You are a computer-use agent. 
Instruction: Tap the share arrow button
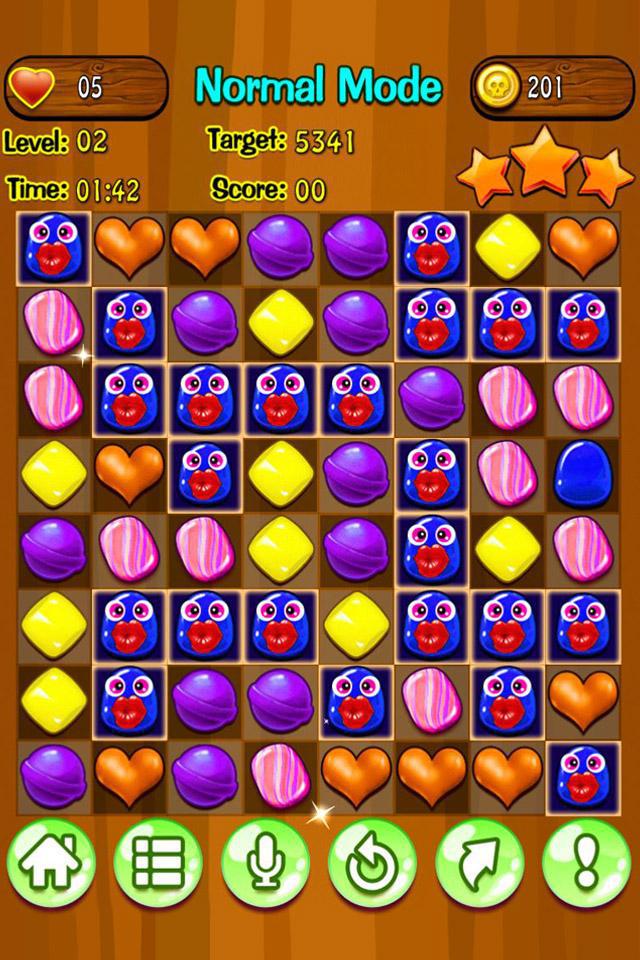479,862
